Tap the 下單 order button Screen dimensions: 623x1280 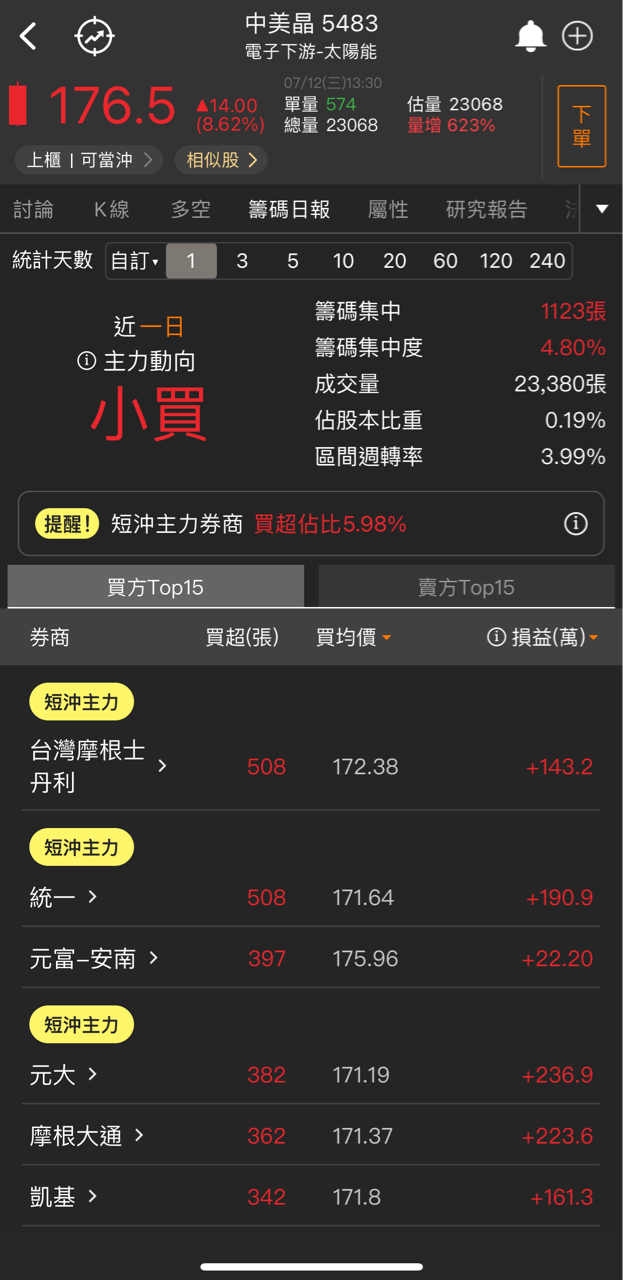(581, 127)
